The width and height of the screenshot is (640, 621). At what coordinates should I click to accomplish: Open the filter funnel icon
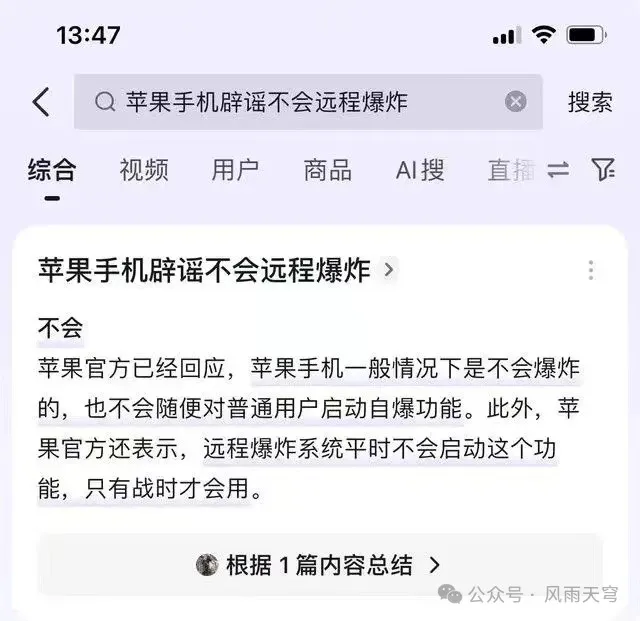click(602, 170)
